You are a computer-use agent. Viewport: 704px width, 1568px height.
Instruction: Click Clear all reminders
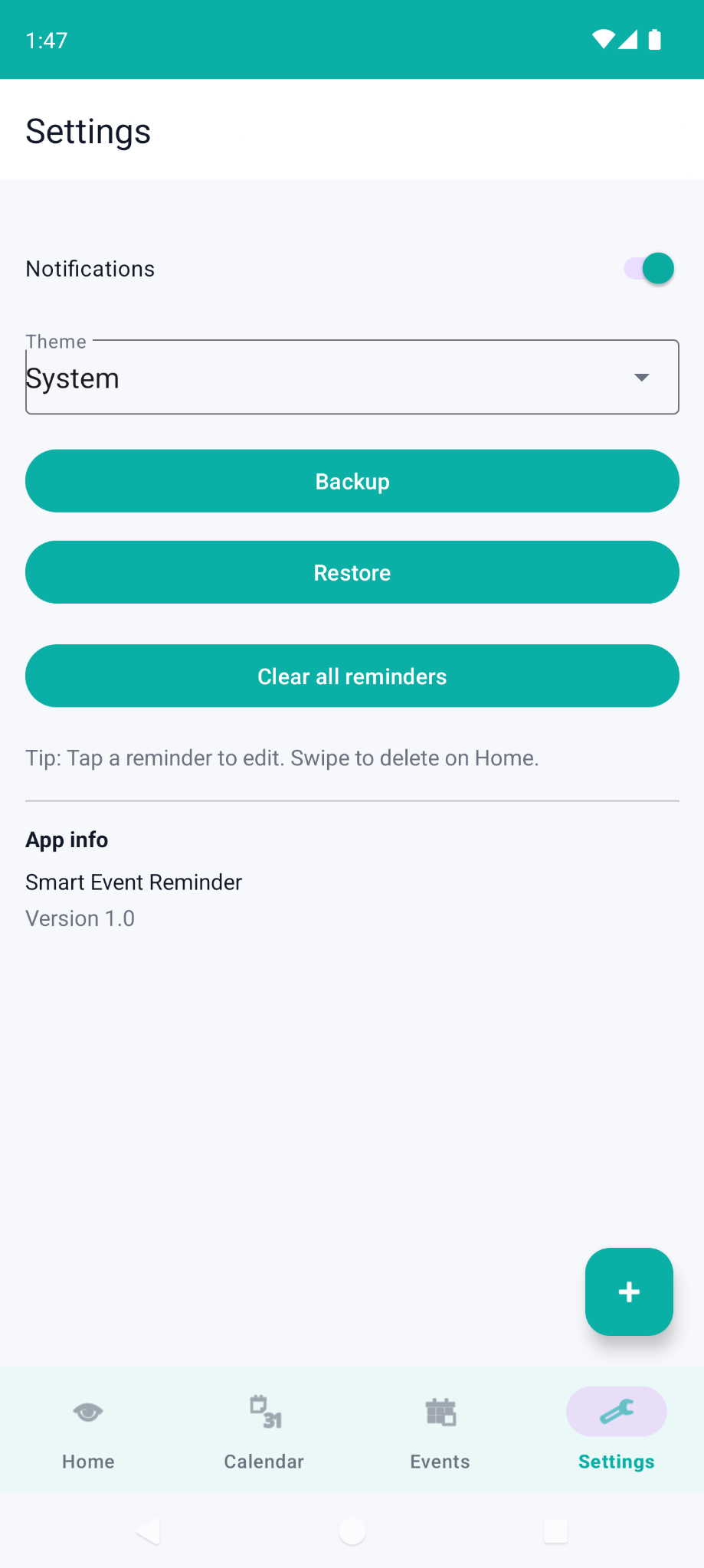coord(352,676)
